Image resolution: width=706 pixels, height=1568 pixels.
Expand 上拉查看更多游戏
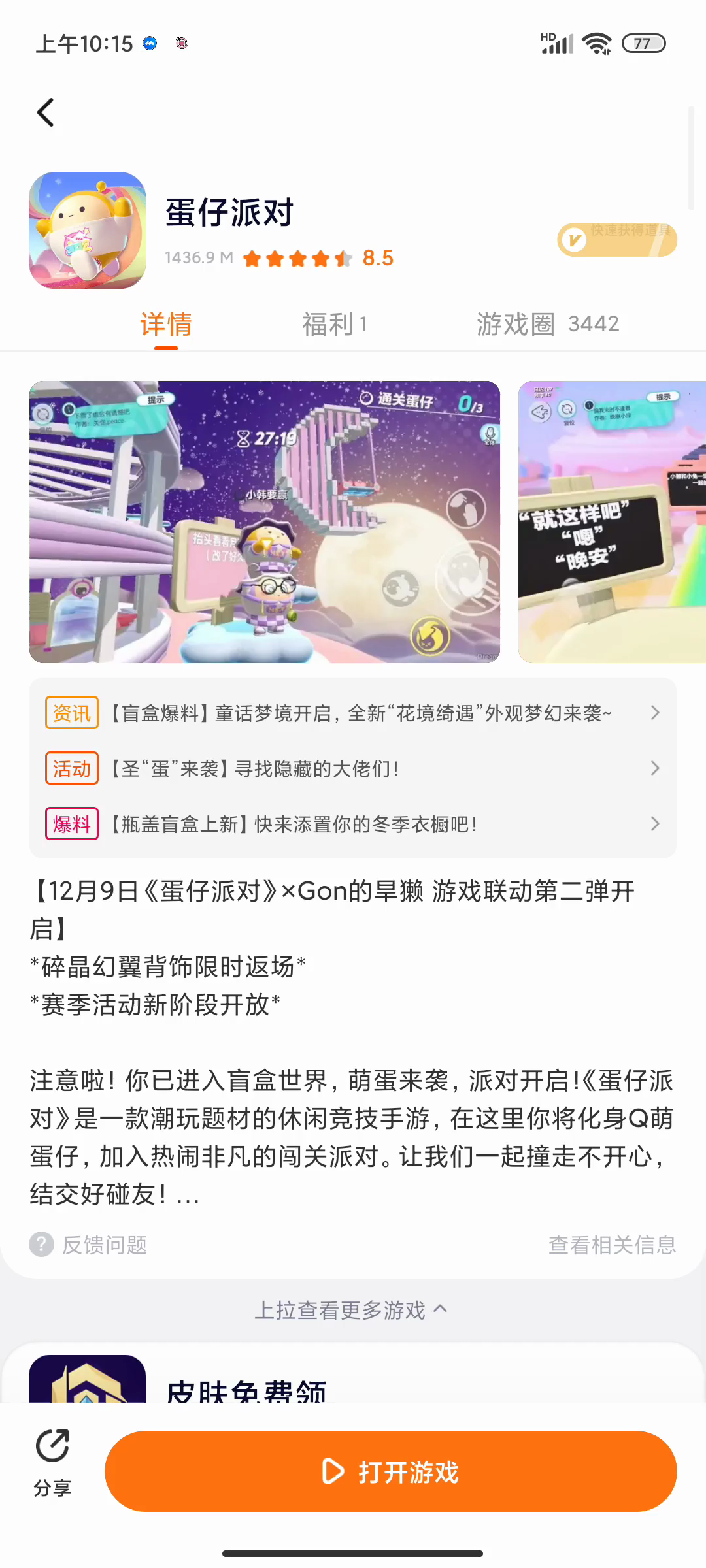click(351, 1310)
